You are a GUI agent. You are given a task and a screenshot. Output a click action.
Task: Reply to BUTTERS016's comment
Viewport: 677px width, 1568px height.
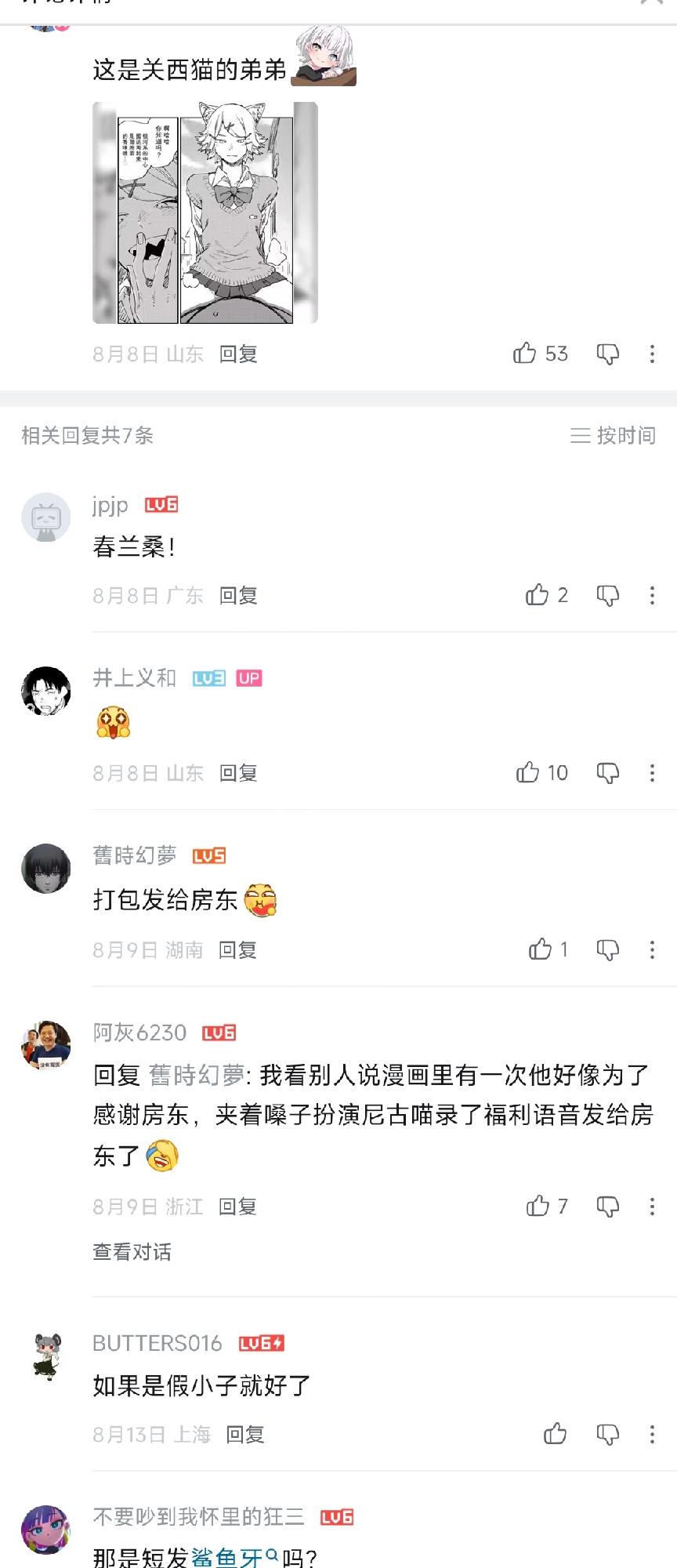click(245, 1435)
